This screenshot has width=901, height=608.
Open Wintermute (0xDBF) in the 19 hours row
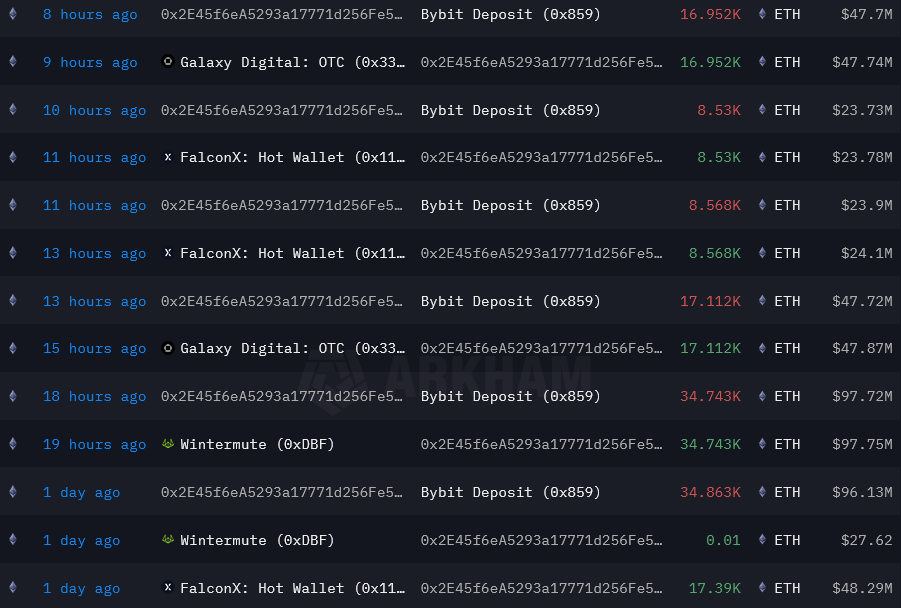click(257, 445)
